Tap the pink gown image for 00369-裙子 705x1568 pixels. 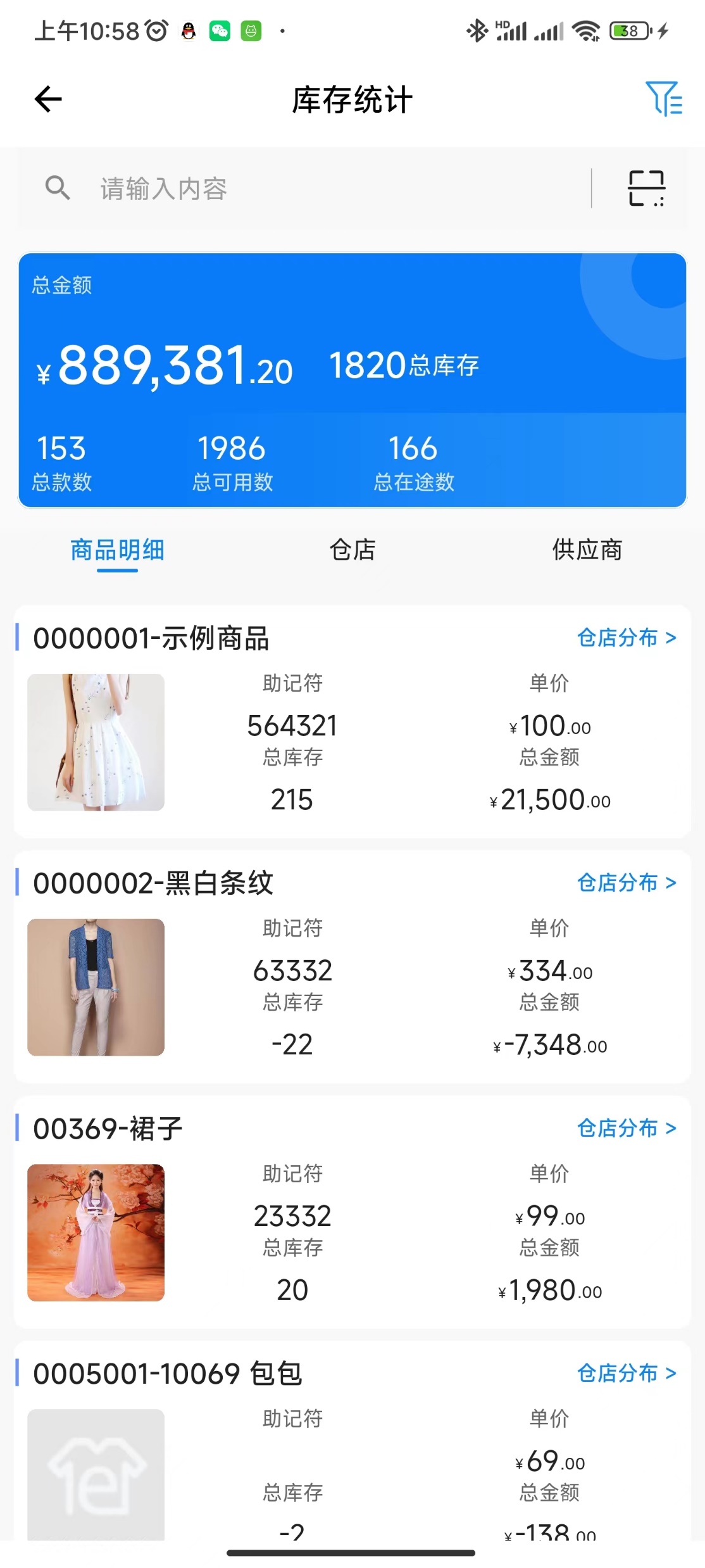tap(96, 1230)
